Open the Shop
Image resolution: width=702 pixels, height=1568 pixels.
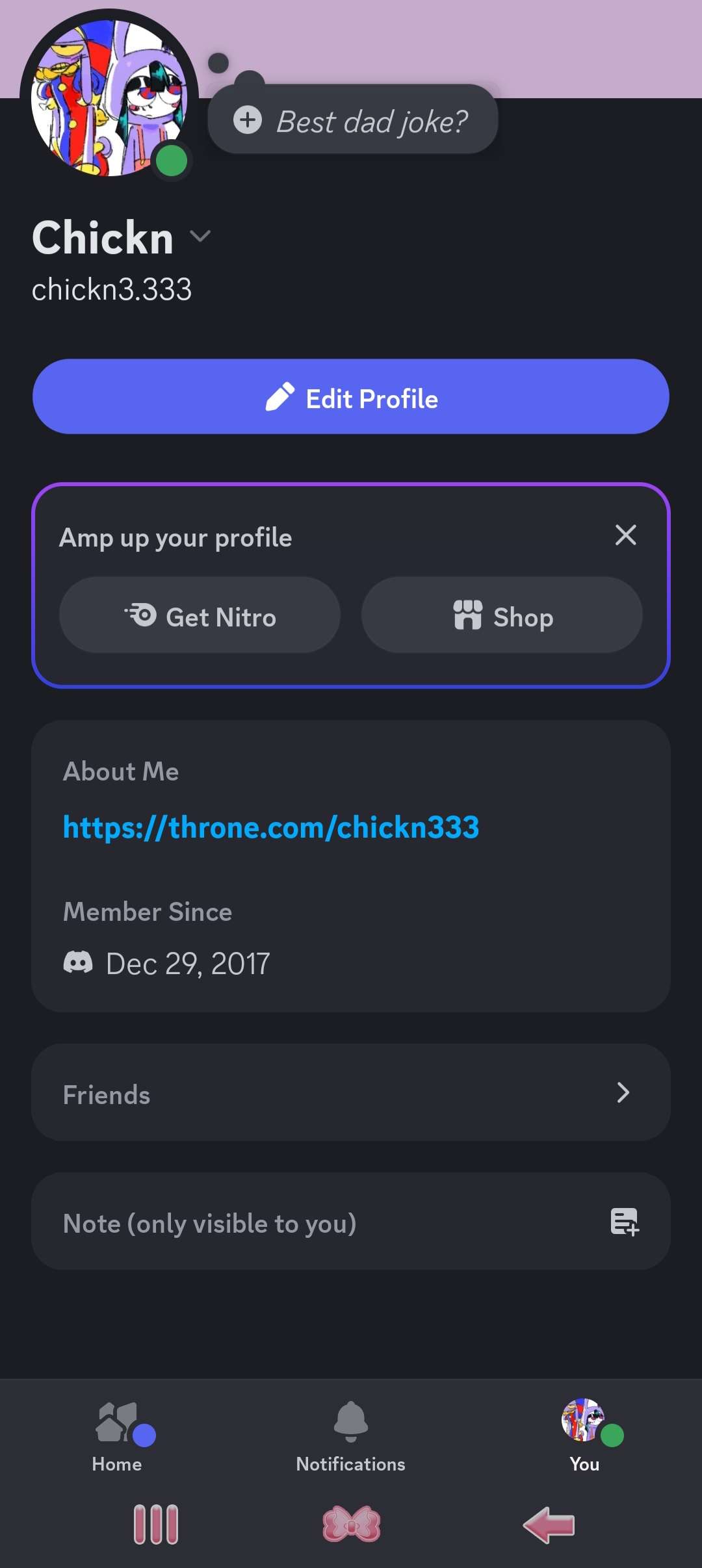[x=502, y=615]
